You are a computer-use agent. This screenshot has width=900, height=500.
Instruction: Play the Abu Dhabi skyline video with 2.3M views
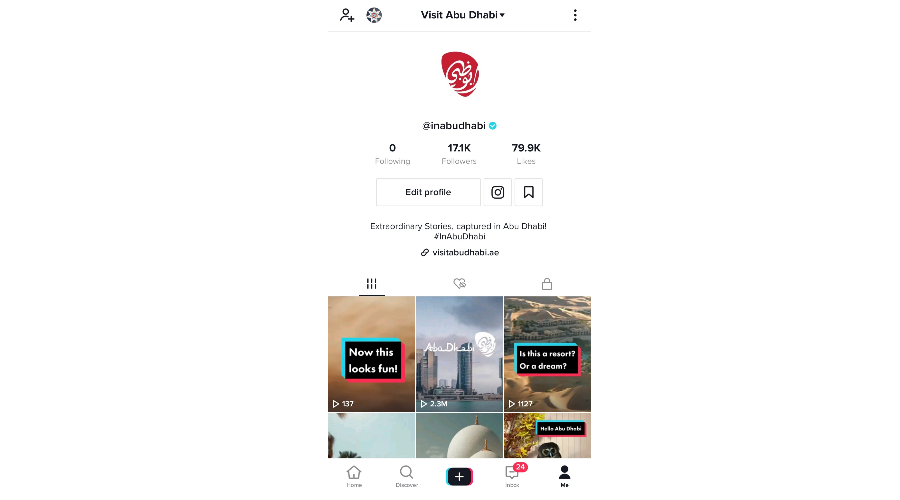pos(459,354)
